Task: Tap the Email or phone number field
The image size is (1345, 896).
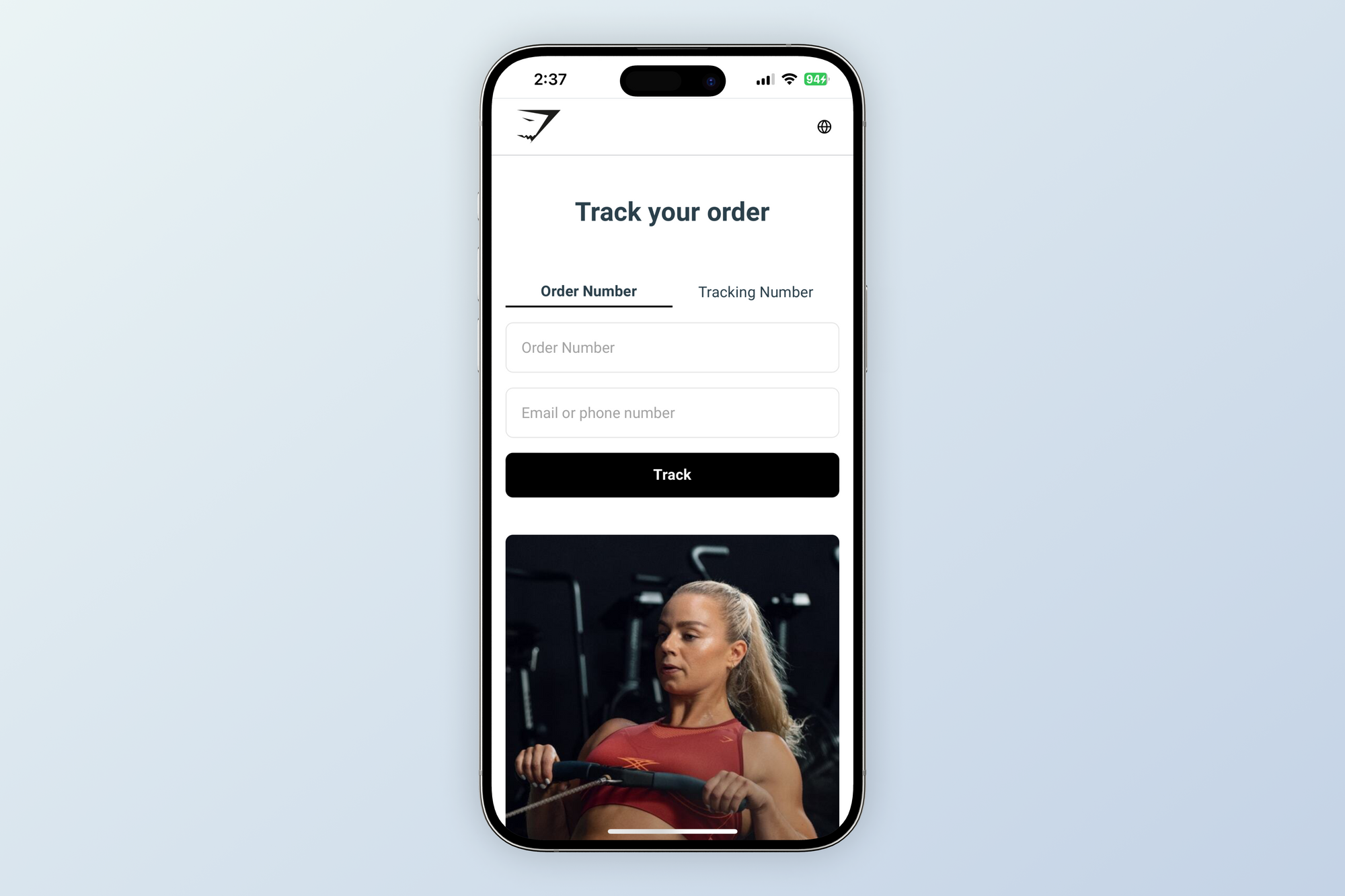Action: tap(672, 413)
